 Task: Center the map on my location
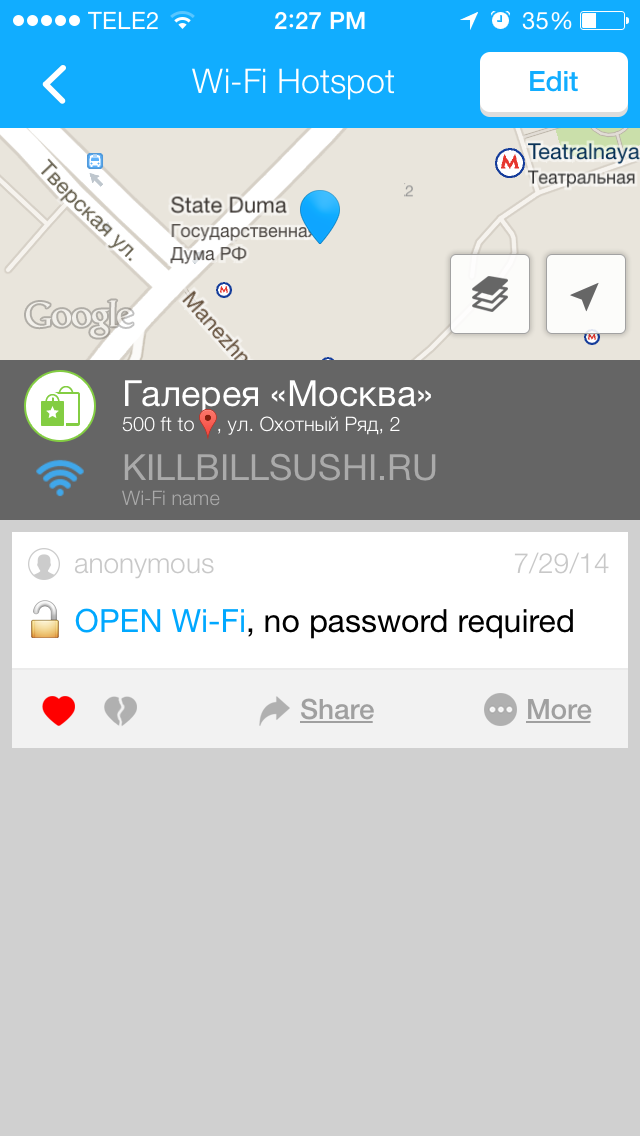tap(585, 294)
